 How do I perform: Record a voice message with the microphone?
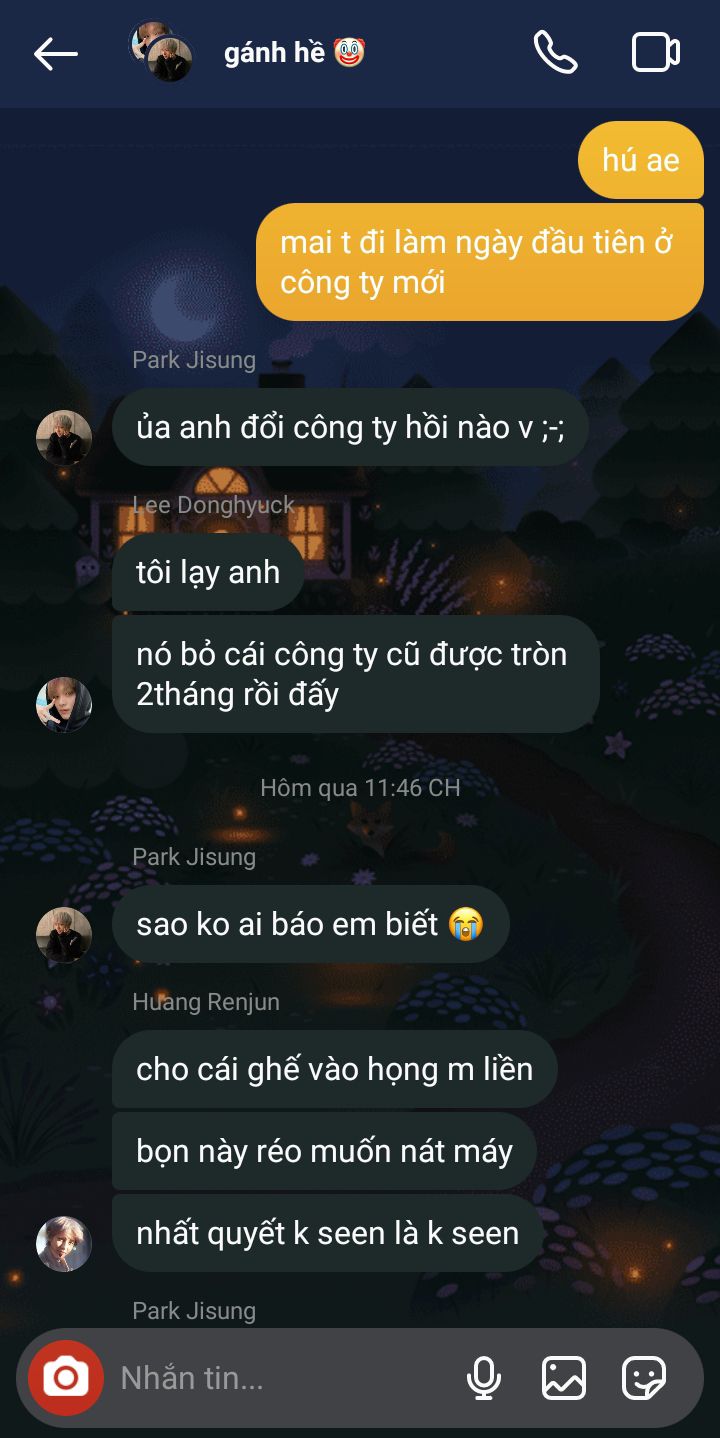tap(484, 1378)
